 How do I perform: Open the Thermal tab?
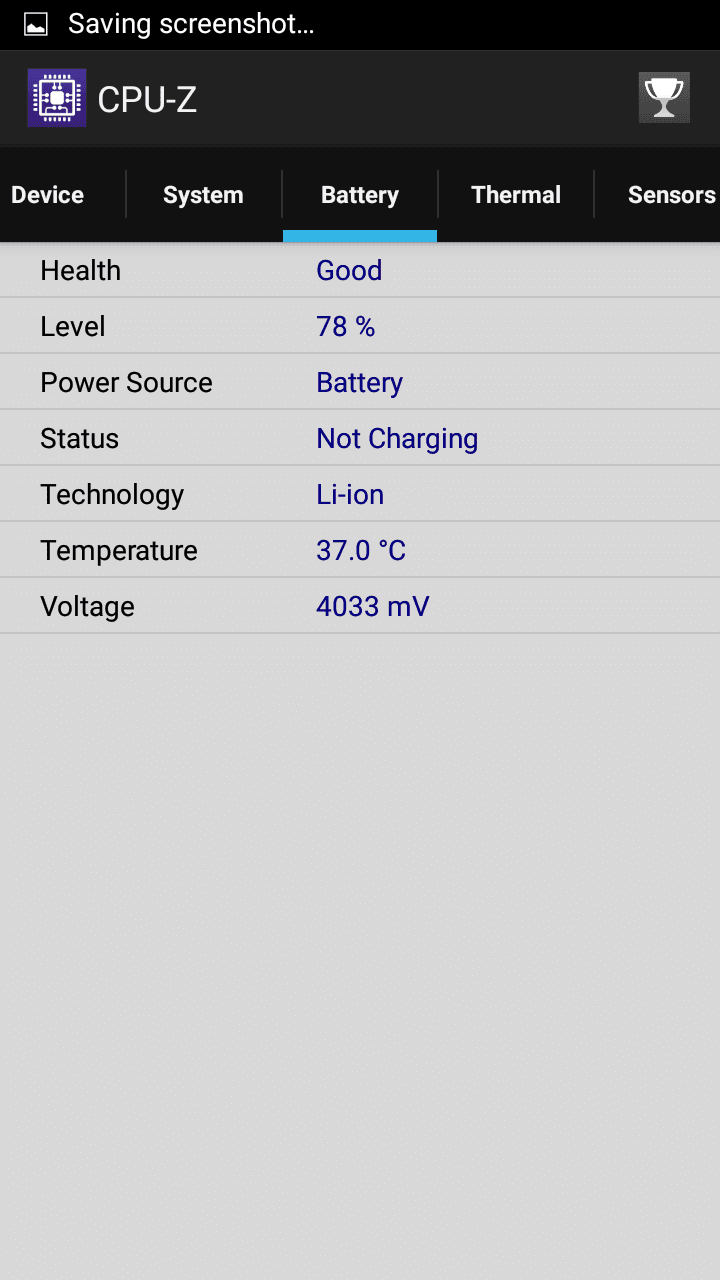(x=516, y=195)
